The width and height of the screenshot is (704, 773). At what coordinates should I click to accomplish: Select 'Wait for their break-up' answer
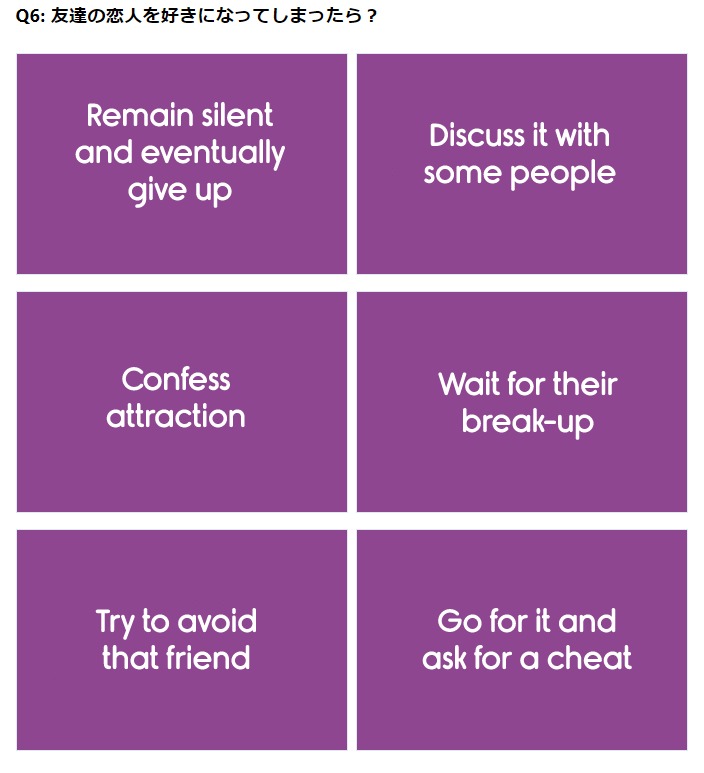pos(522,402)
